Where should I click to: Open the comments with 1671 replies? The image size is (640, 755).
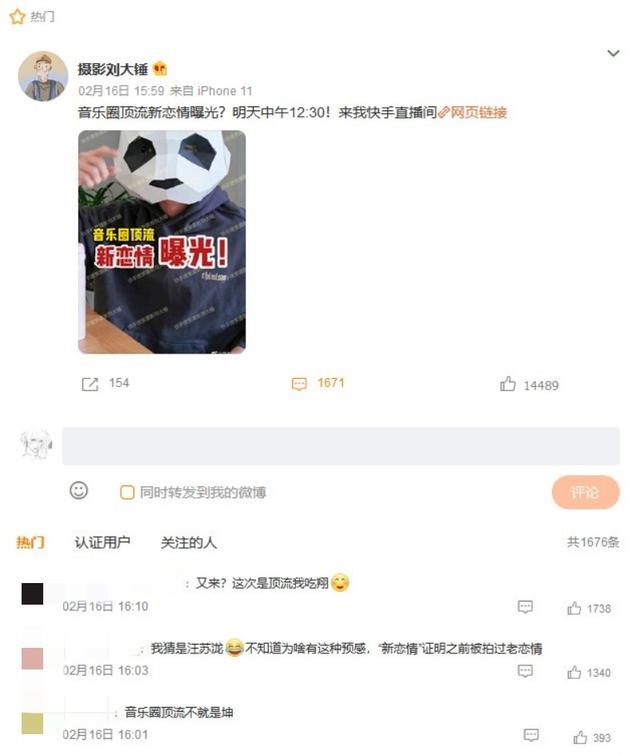[x=317, y=384]
